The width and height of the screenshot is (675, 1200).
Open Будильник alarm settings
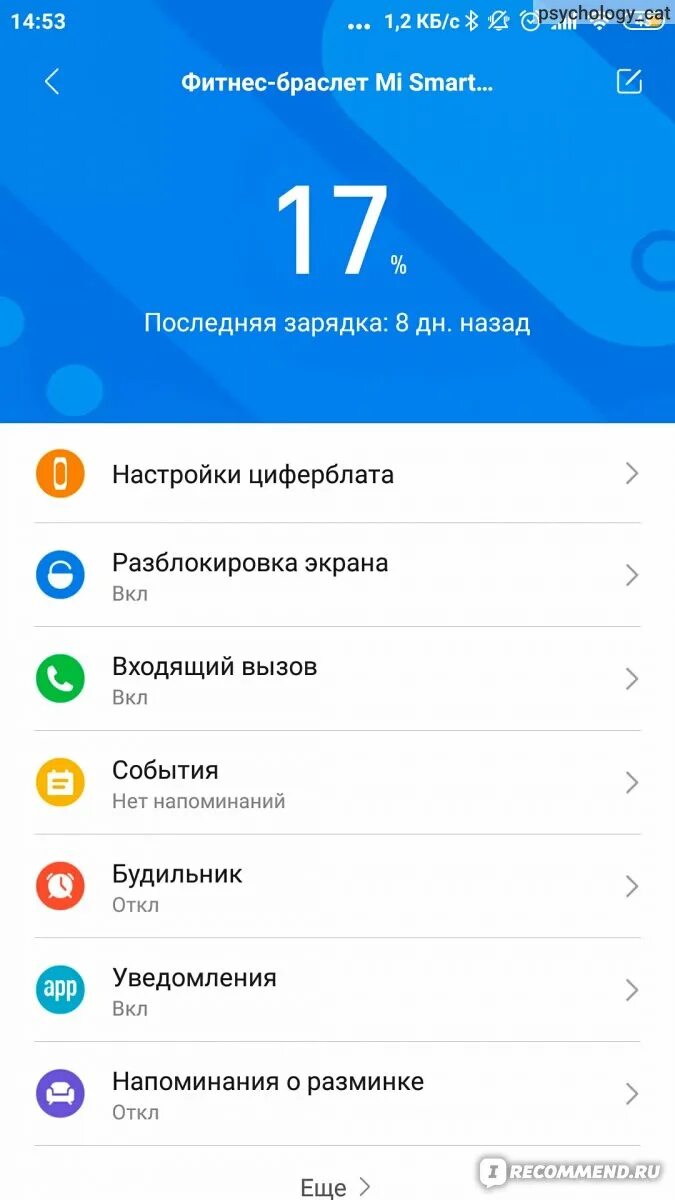pos(337,887)
